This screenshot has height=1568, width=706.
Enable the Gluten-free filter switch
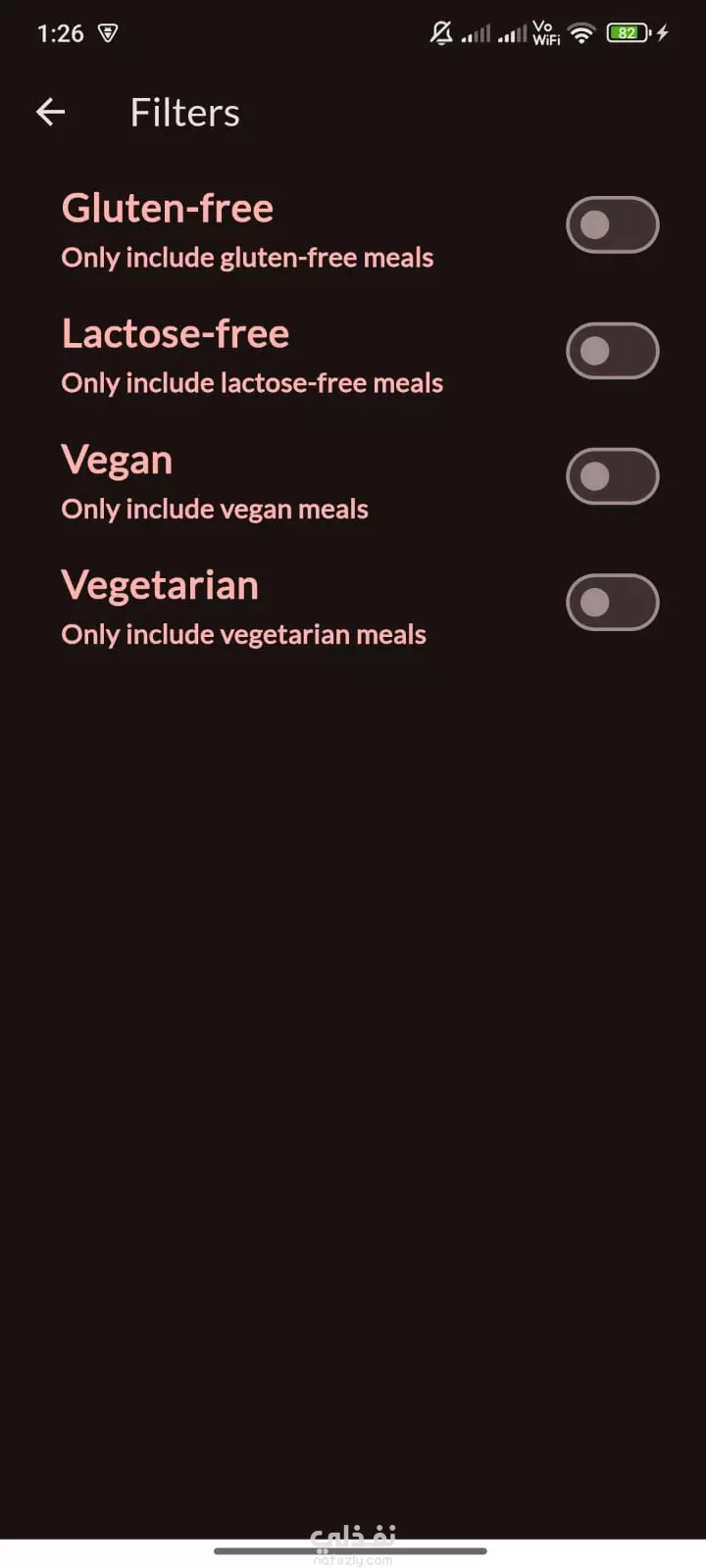[x=613, y=225]
